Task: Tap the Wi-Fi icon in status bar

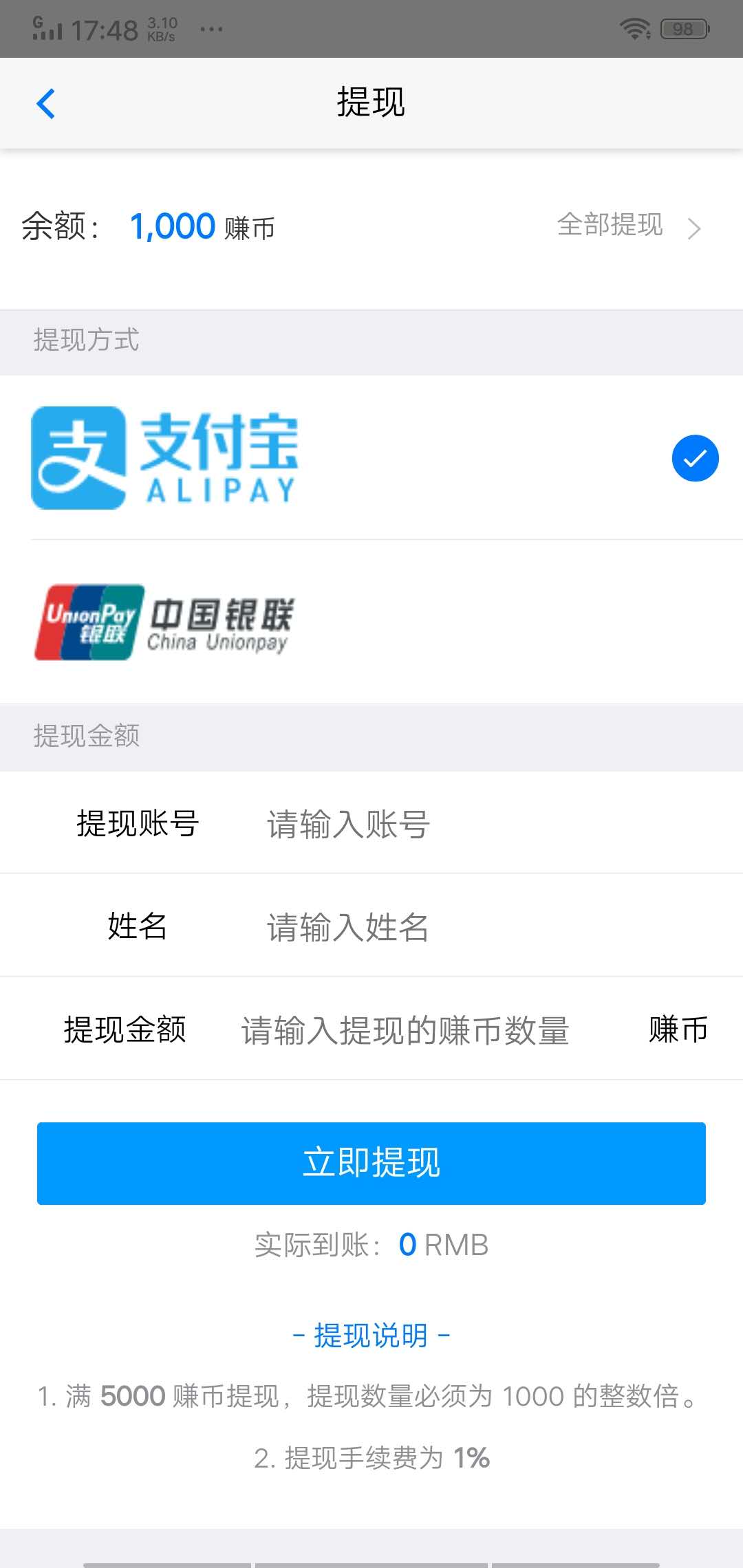Action: coord(636,28)
